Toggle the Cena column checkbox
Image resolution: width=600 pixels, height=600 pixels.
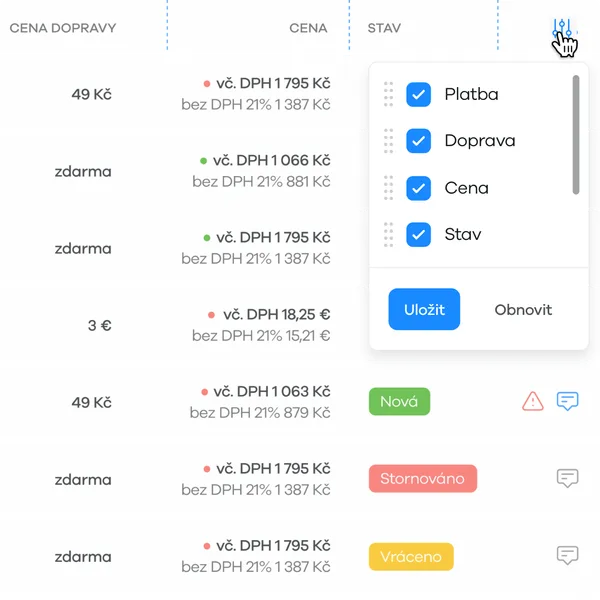pos(418,188)
